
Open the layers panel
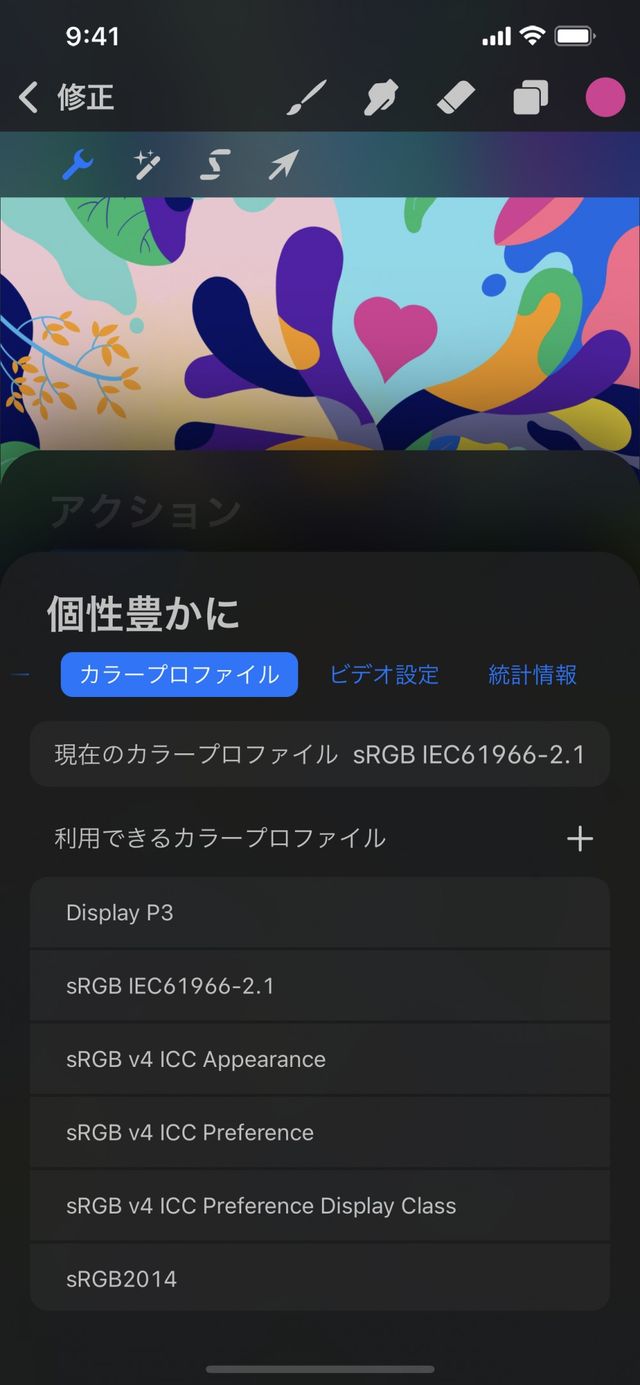coord(530,98)
